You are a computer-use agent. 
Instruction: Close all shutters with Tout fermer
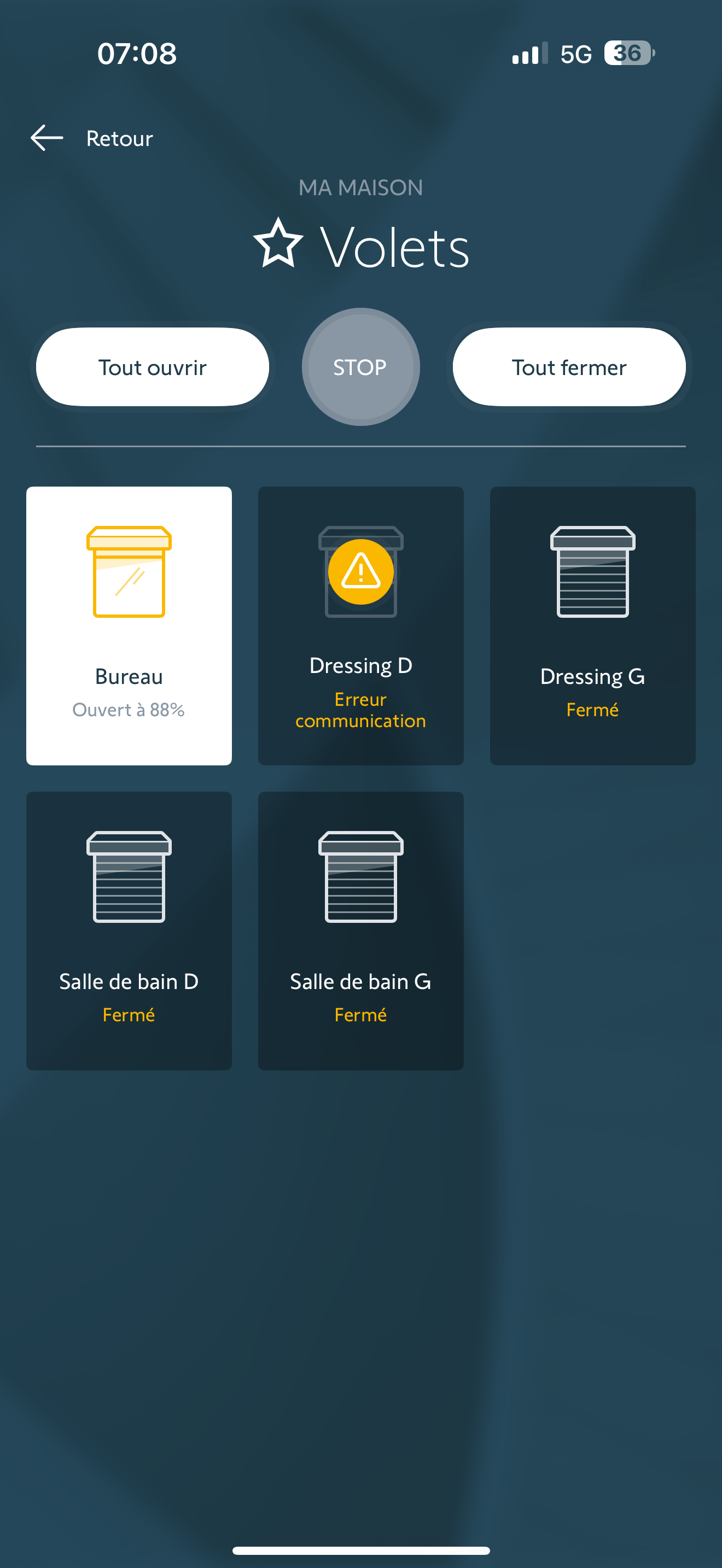click(569, 367)
